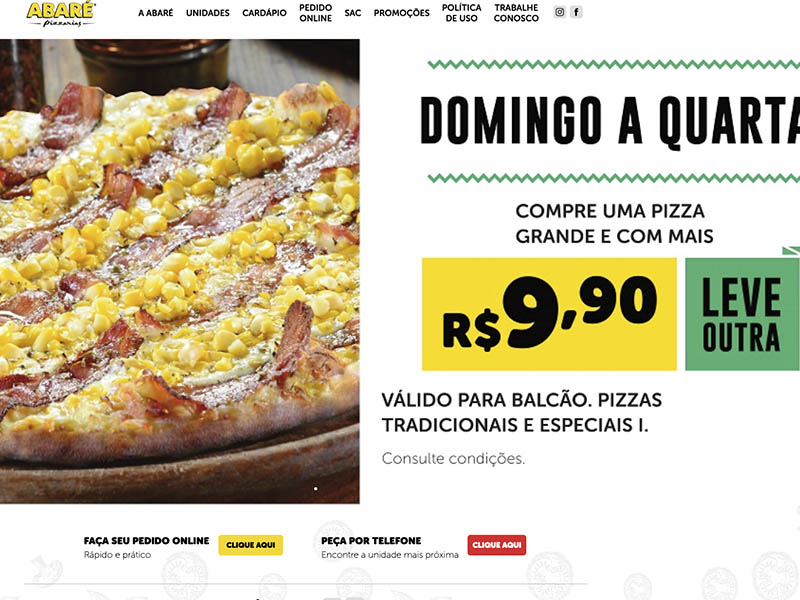Open Política de Uso
Viewport: 800px width, 600px height.
pos(461,12)
